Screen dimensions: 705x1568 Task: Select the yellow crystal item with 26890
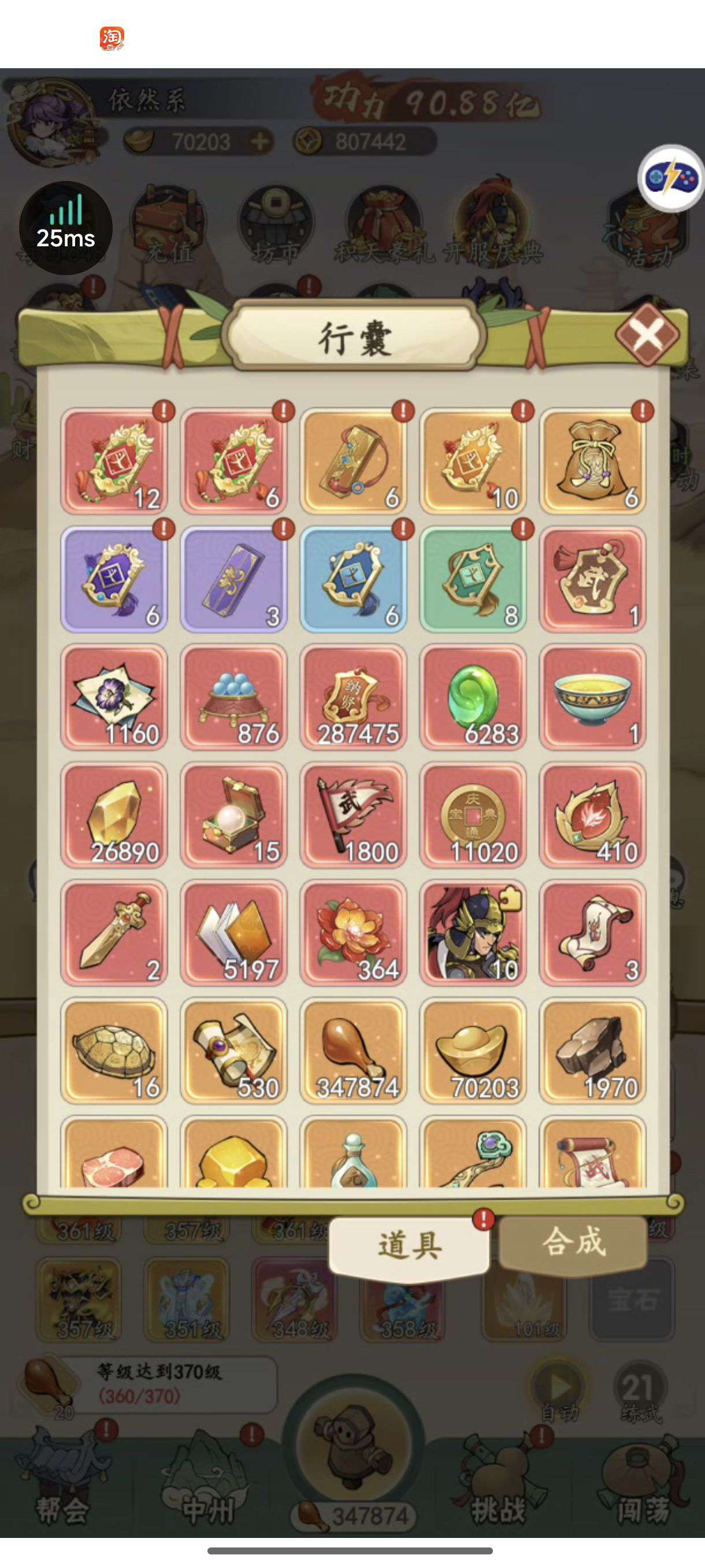(114, 815)
